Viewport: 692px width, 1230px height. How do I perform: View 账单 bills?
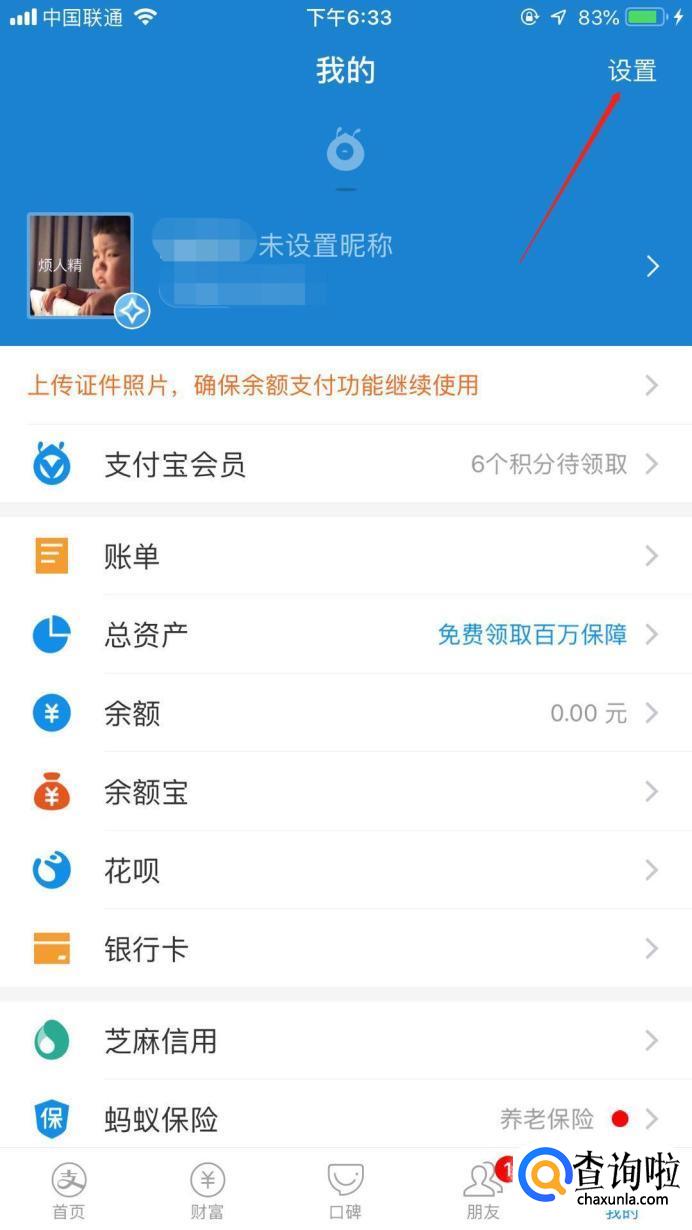345,556
